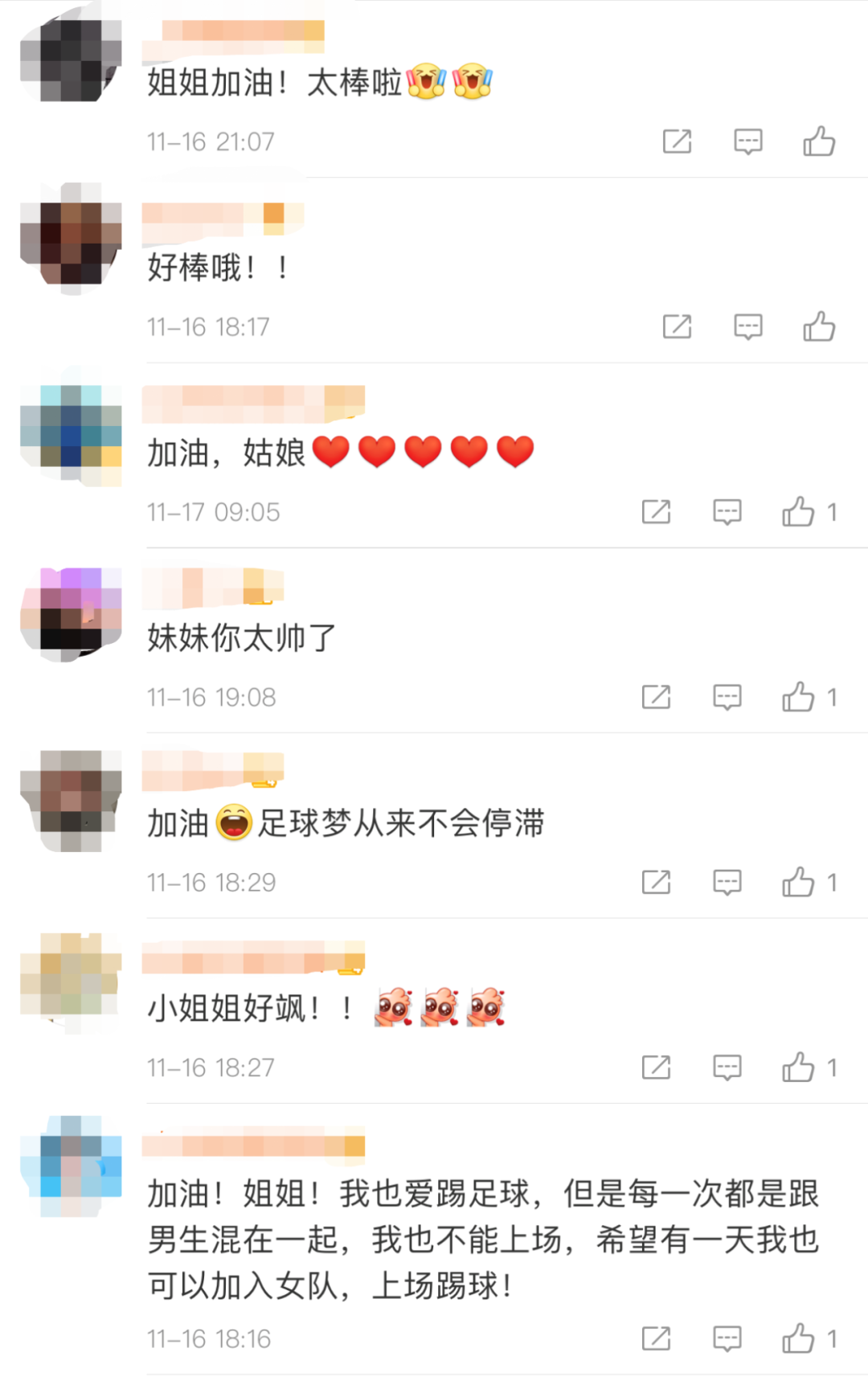Like the long comment about 加入女队
The image size is (868, 1377).
(798, 1338)
